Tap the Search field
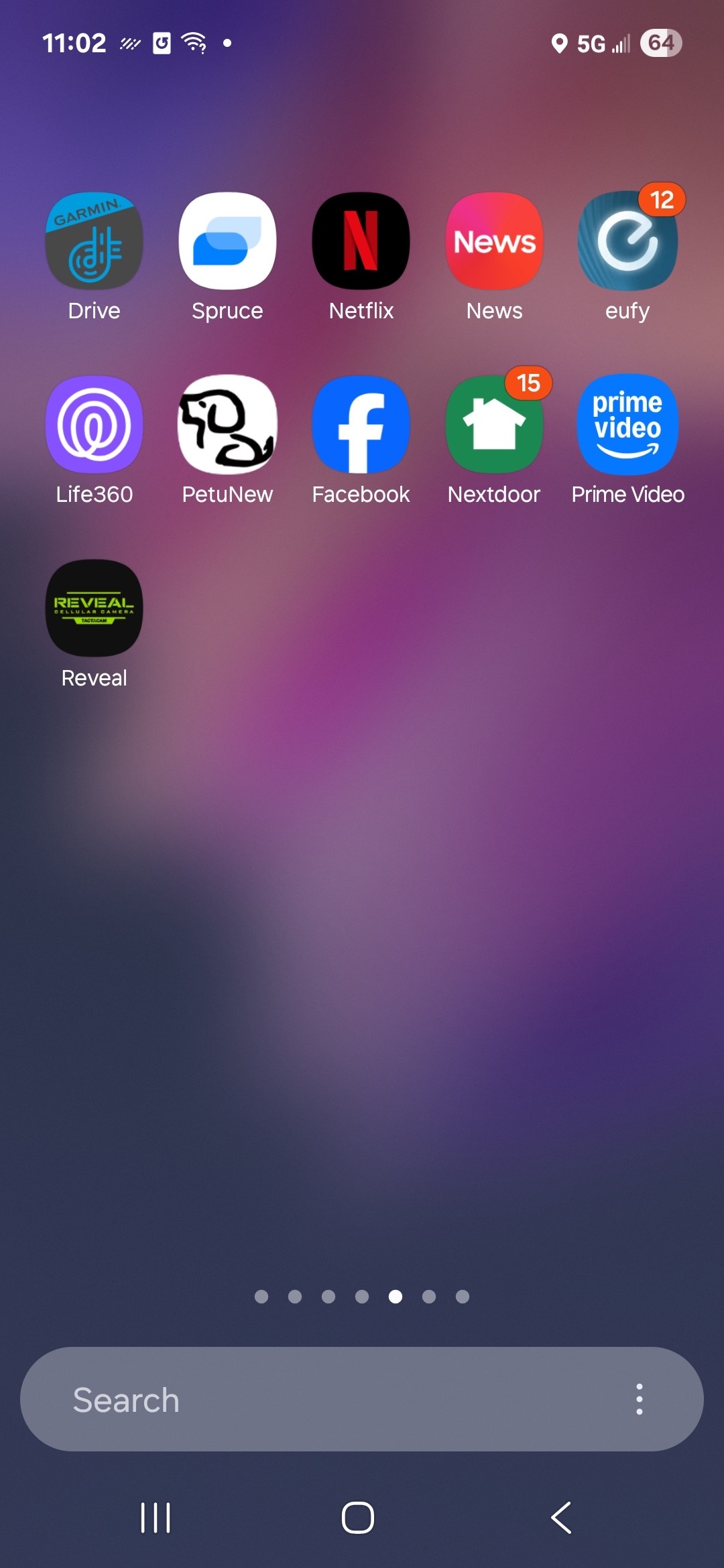The image size is (724, 1568). [x=322, y=1399]
